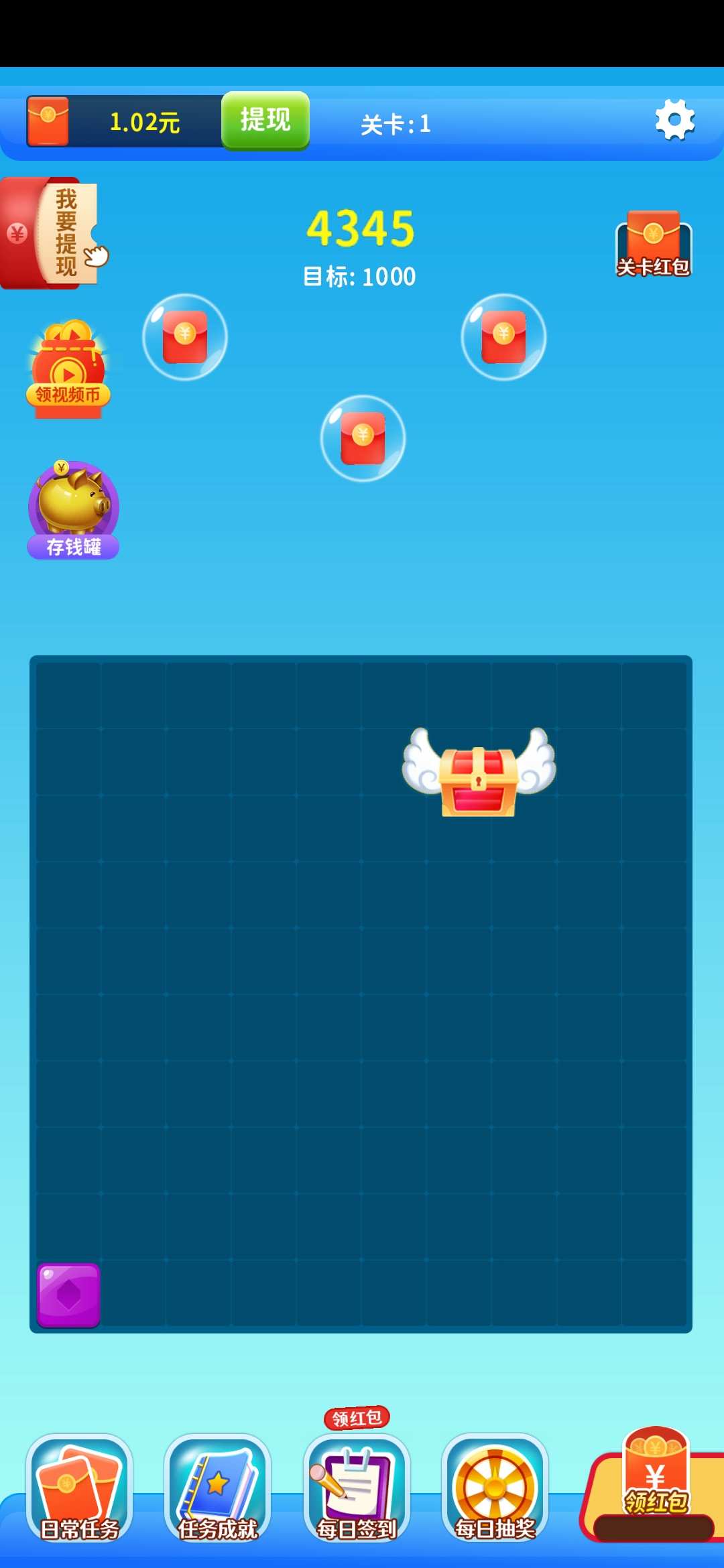Open the 存钱罐 piggy bank

pyautogui.click(x=73, y=510)
